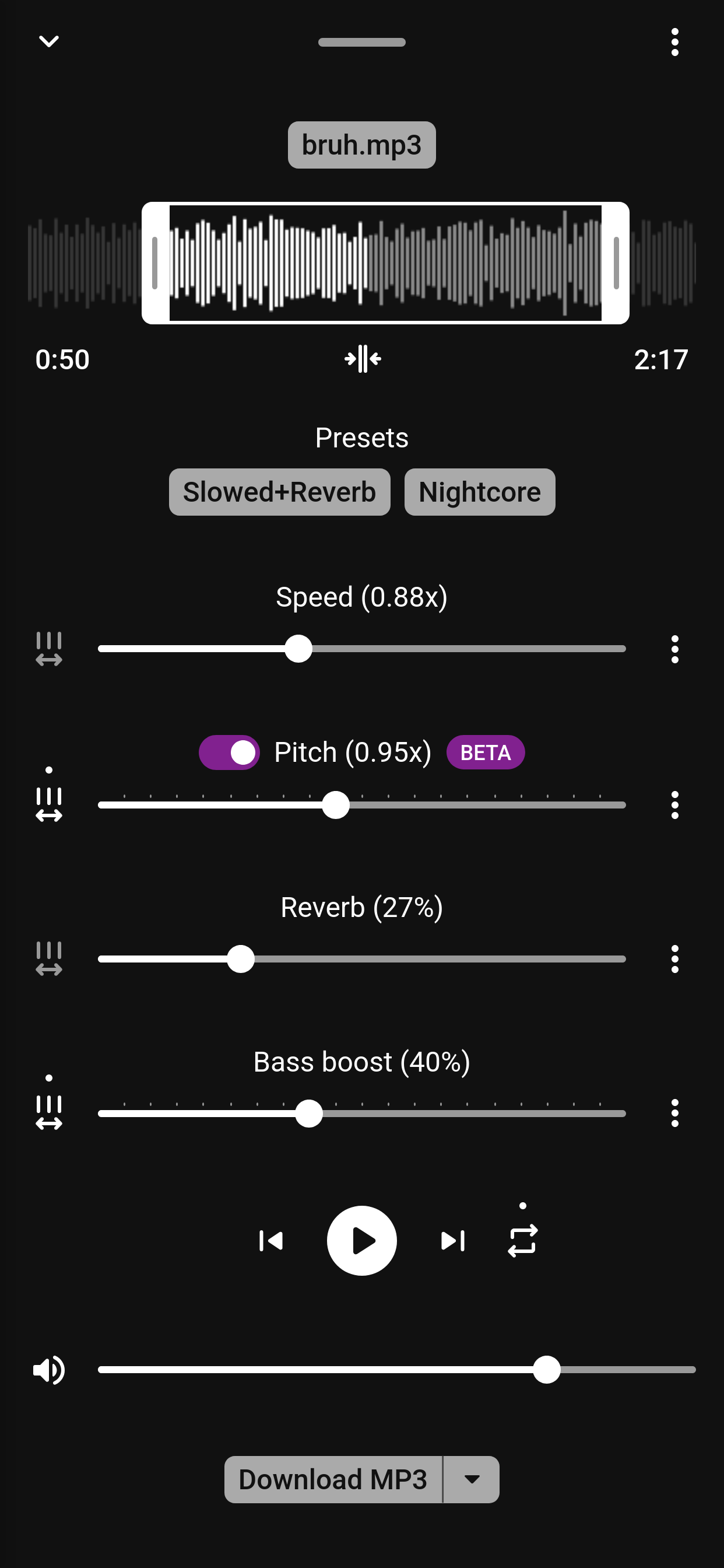The width and height of the screenshot is (724, 1568).
Task: Open Reverb slider options menu
Action: (x=674, y=958)
